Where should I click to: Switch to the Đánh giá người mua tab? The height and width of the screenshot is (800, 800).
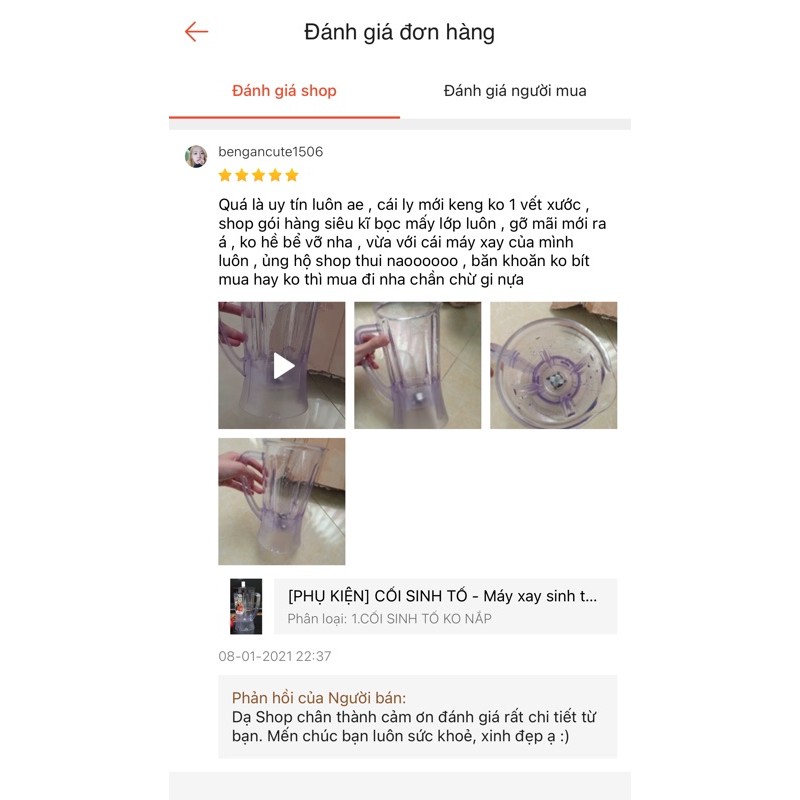coord(515,91)
